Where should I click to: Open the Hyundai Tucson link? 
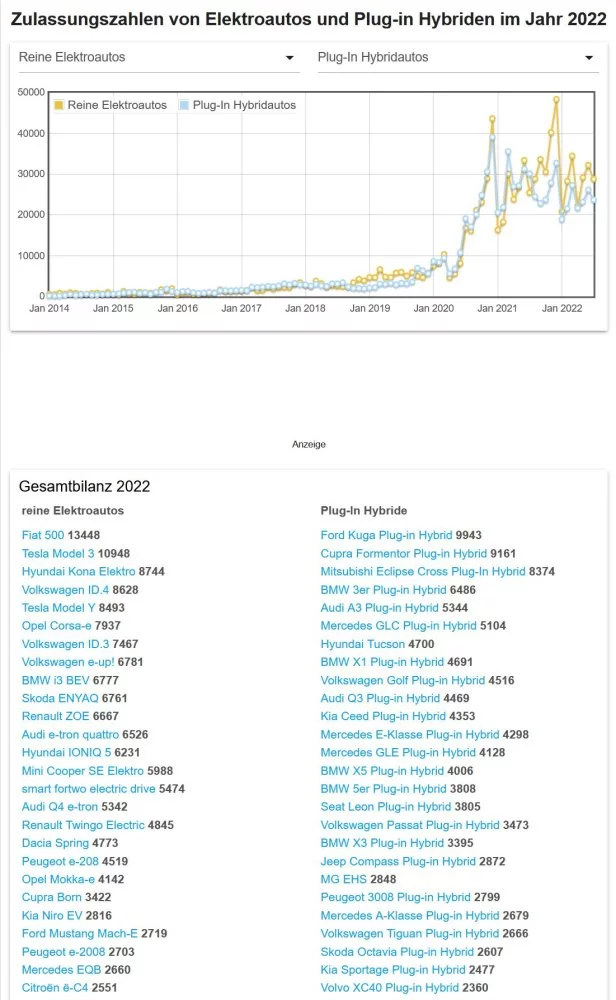363,644
